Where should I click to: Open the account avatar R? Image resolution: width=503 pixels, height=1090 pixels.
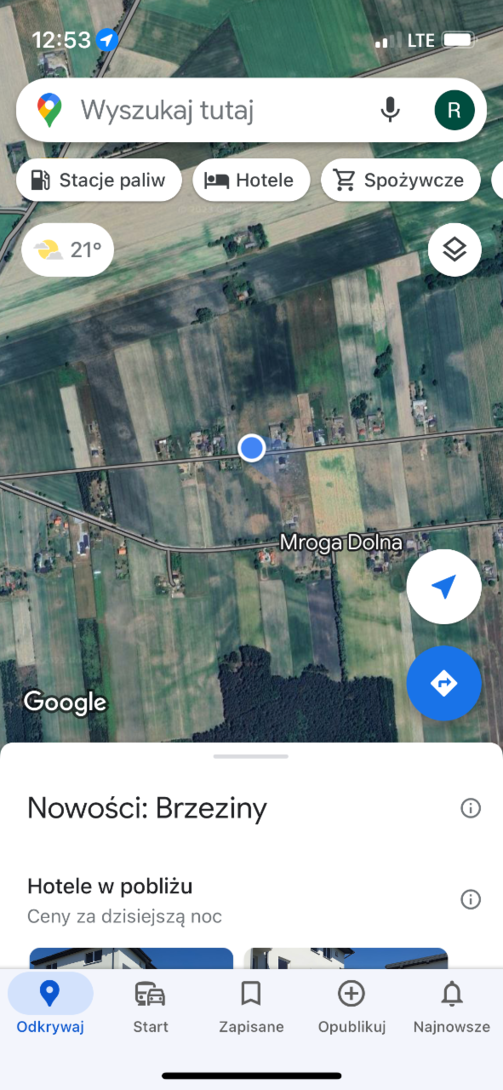454,110
